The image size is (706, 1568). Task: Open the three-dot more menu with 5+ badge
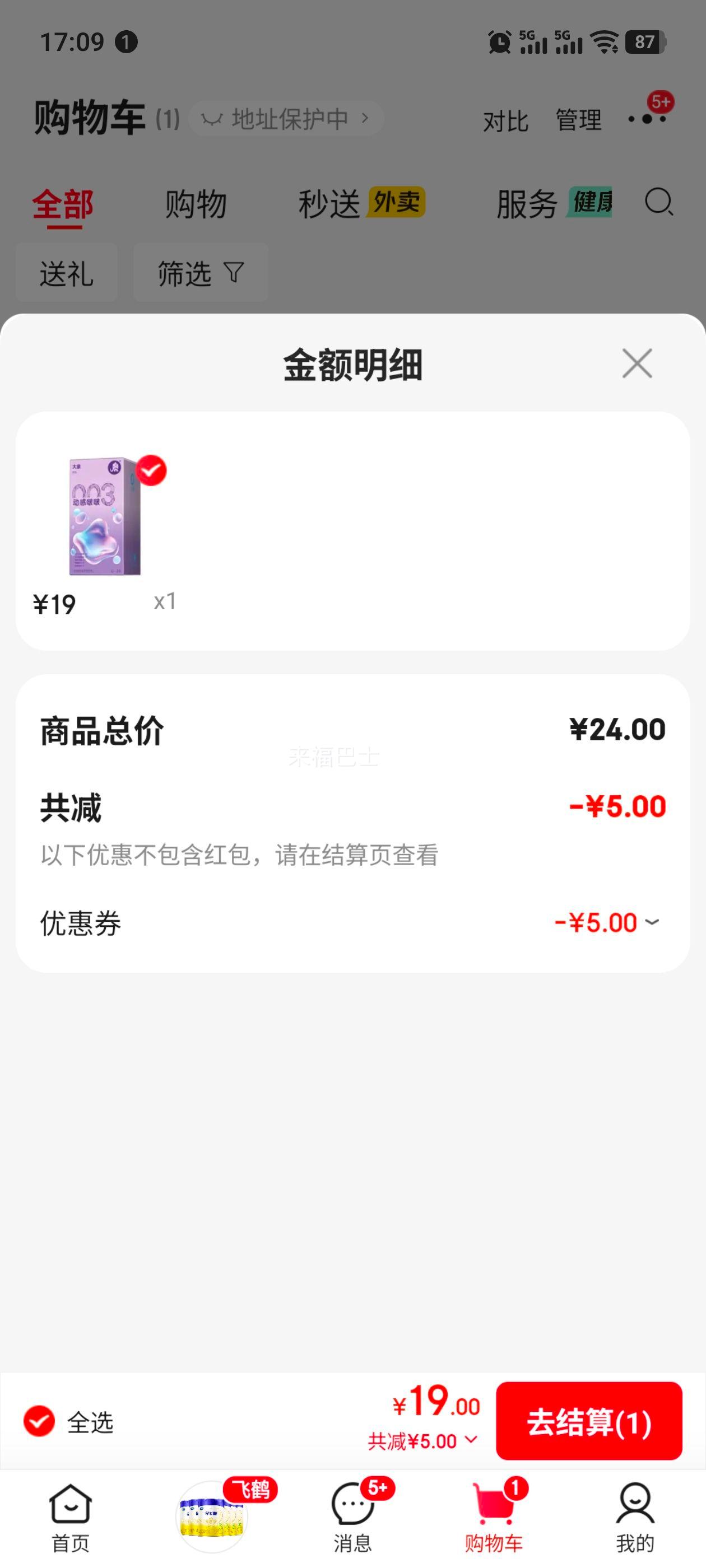pos(648,120)
